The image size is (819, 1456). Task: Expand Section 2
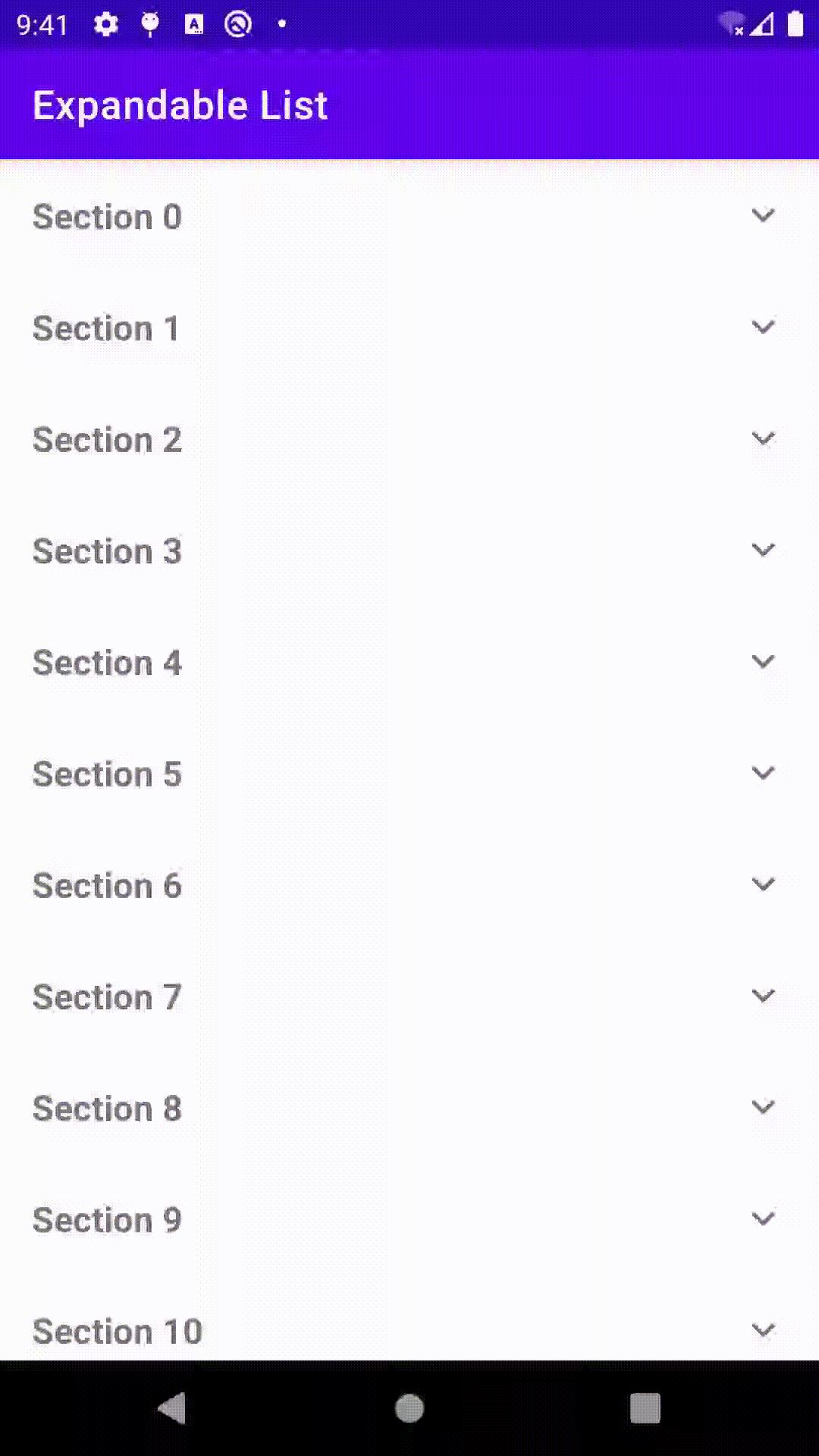[x=763, y=439]
